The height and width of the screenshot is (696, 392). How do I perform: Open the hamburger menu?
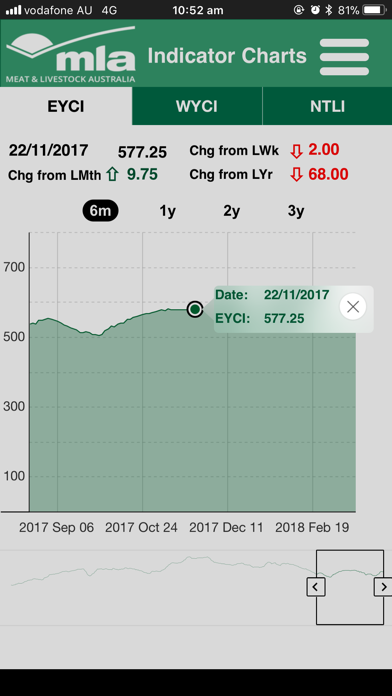[344, 57]
